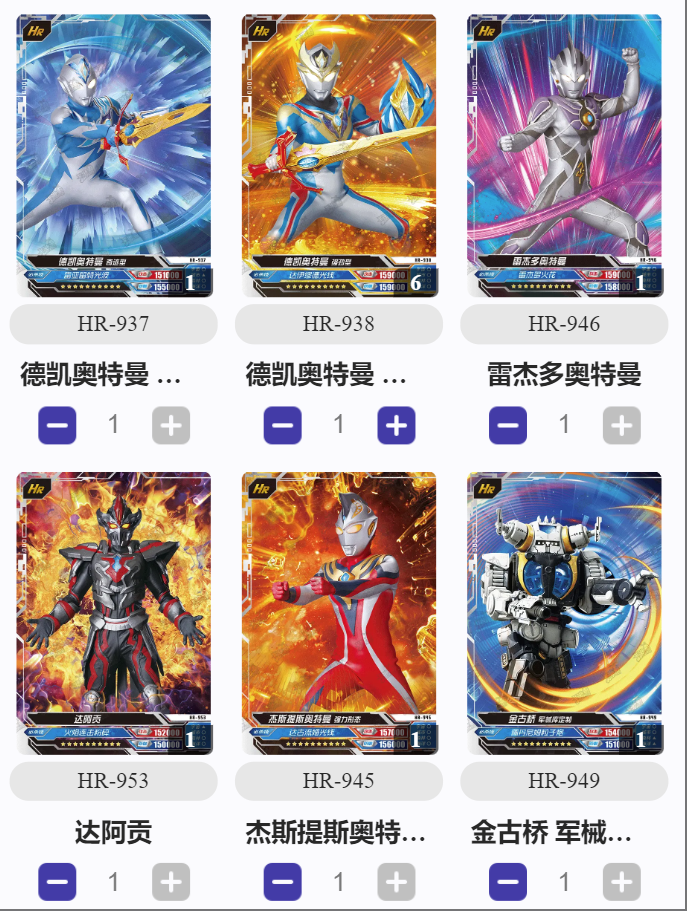Increase the 雷杰多奥特曼 quantity

[621, 426]
